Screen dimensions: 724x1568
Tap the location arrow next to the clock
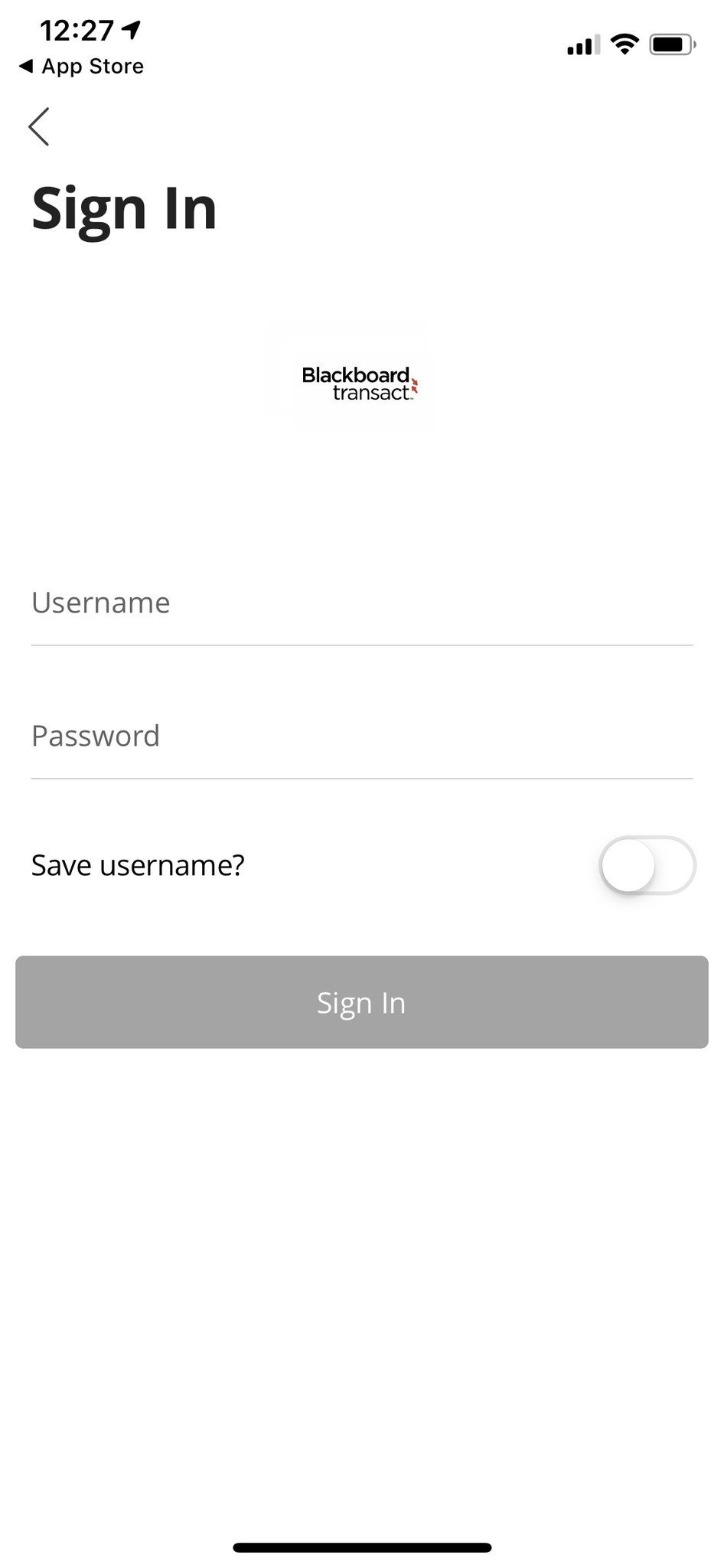(130, 29)
